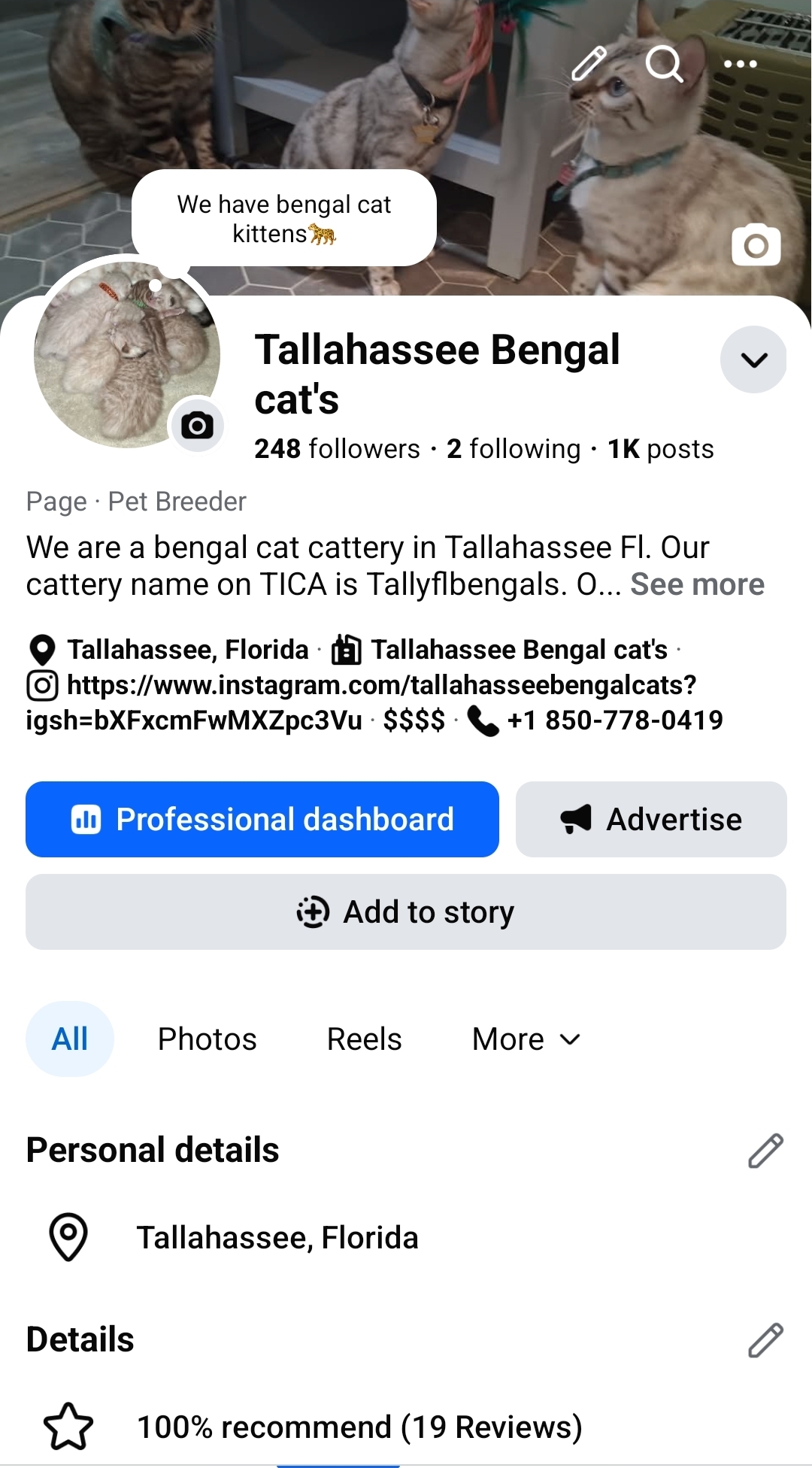This screenshot has width=812, height=1468.
Task: View the 248 followers list
Action: click(x=337, y=449)
